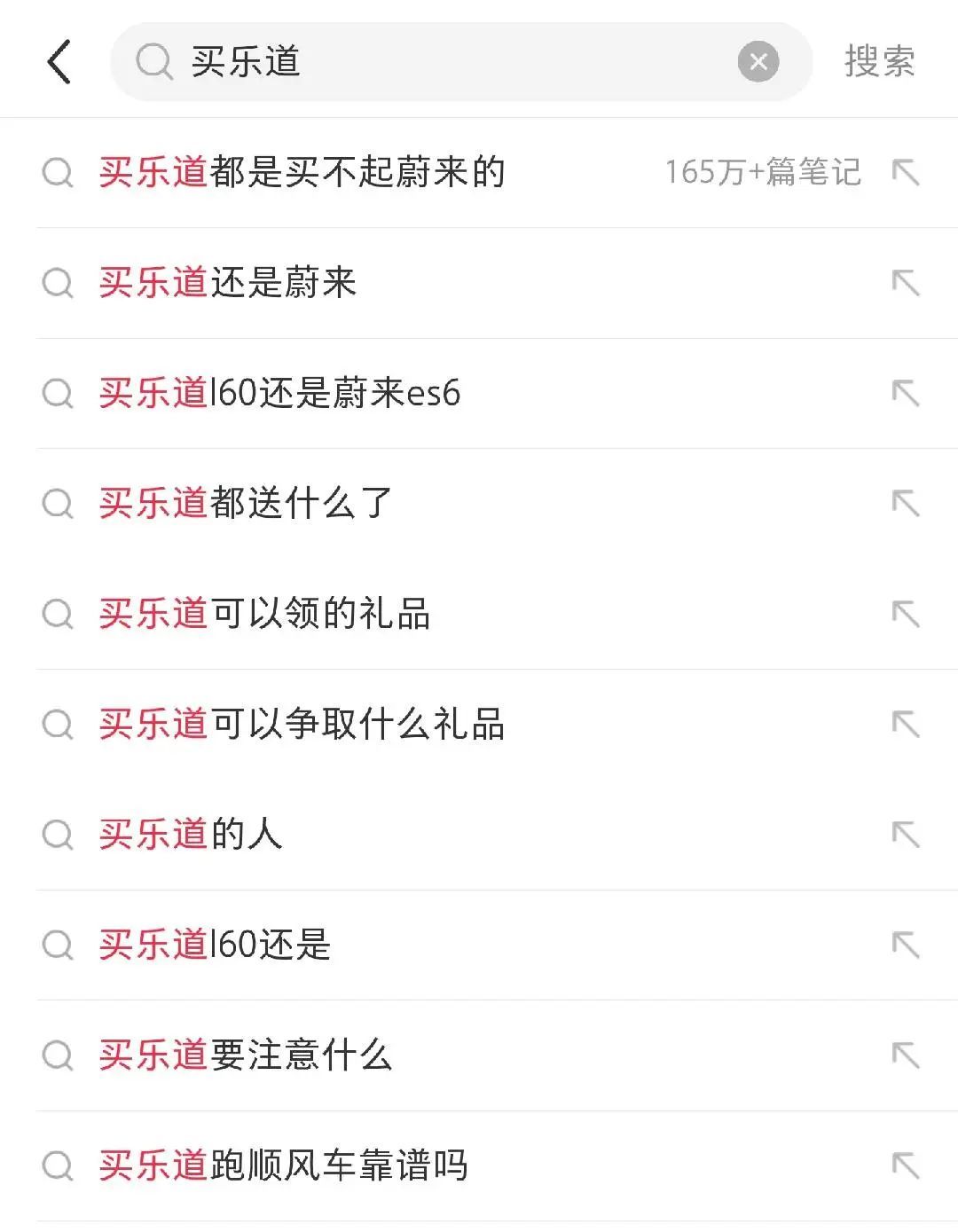The image size is (958, 1232).
Task: Tap the 搜索 button to run the search
Action: tap(878, 62)
